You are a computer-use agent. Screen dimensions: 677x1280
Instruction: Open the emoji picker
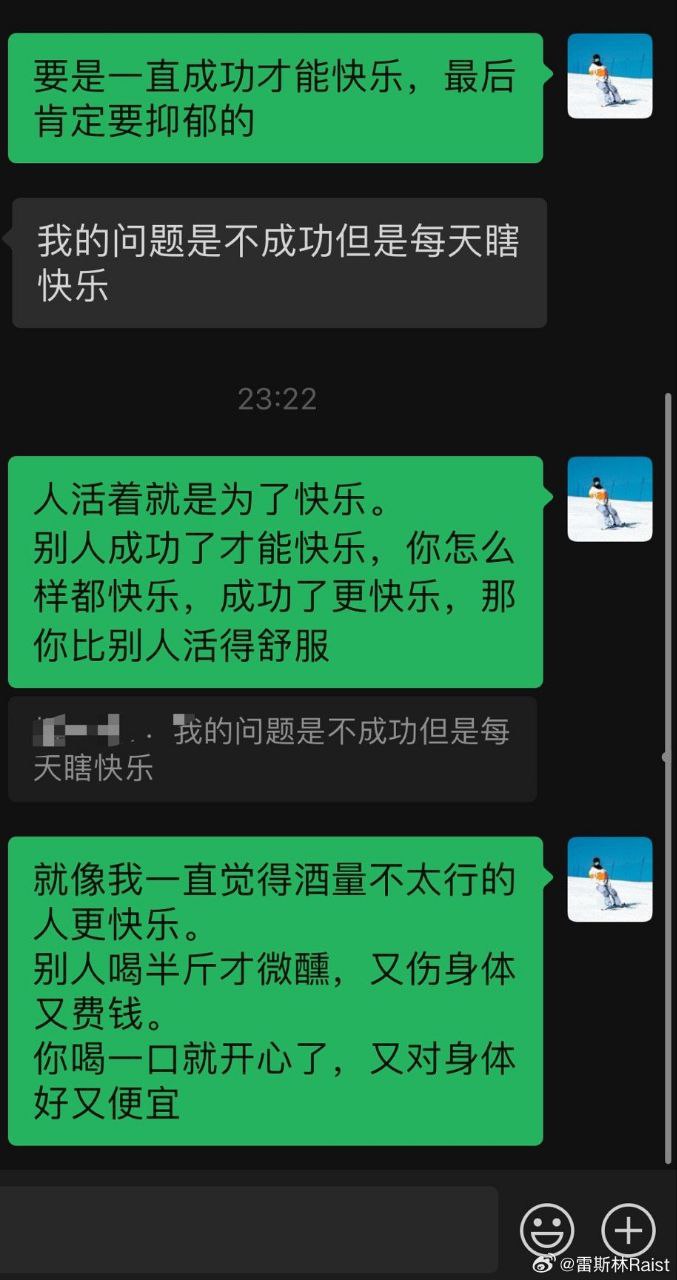tap(547, 1229)
